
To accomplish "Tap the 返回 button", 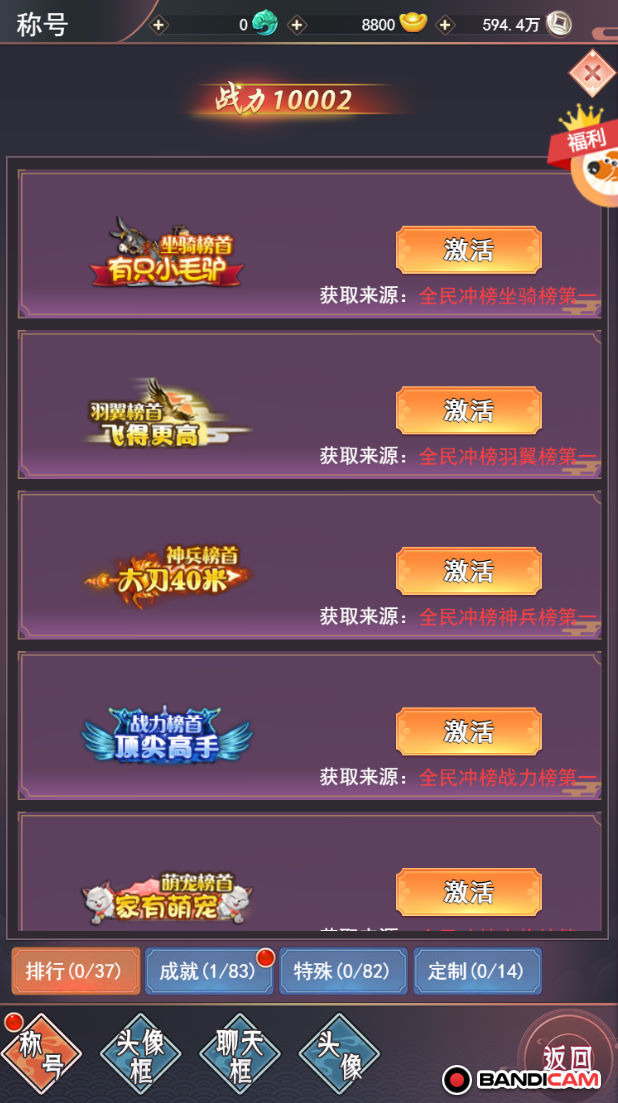I will (568, 1057).
